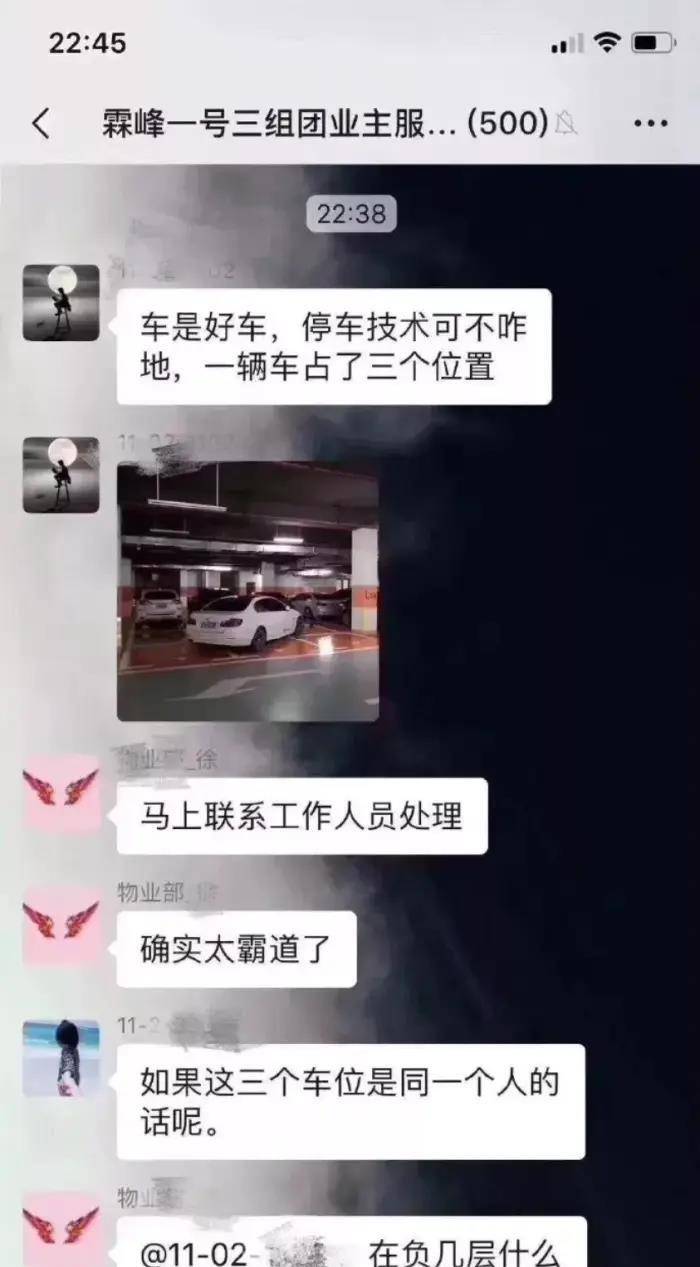Go back from the group chat
Viewport: 700px width, 1267px height.
point(41,124)
